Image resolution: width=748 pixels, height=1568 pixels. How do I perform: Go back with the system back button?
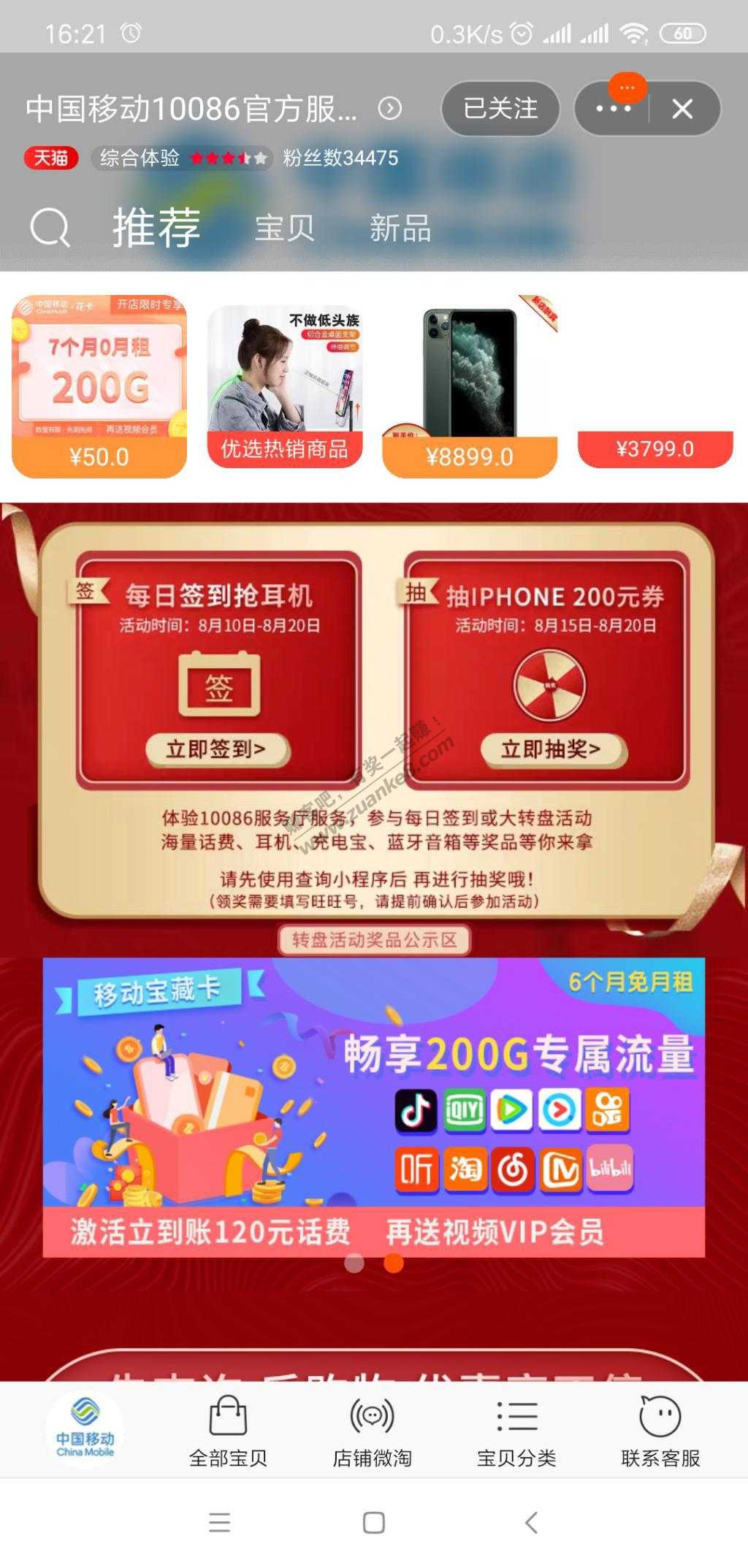[531, 1523]
